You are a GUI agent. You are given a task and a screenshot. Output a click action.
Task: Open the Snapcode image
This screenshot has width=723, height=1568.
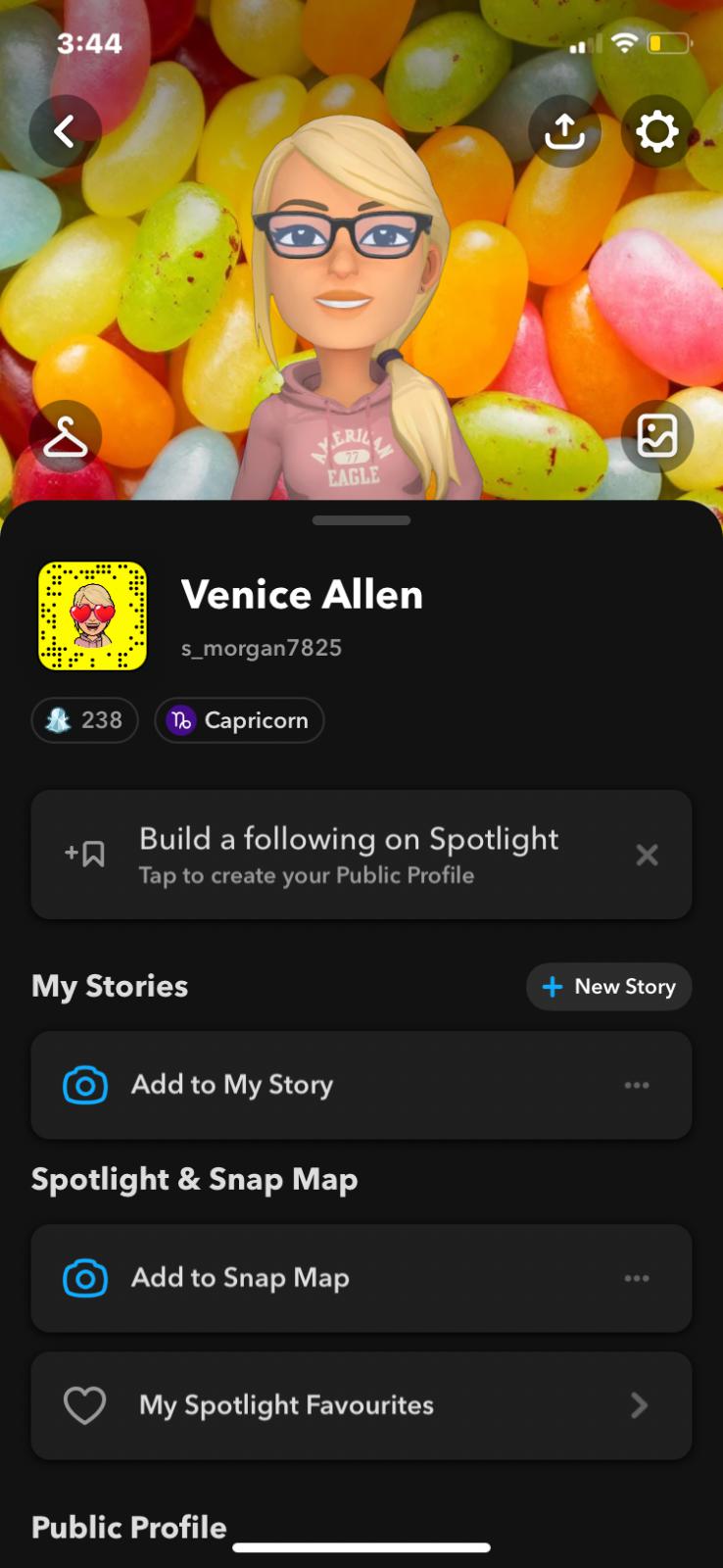[92, 616]
